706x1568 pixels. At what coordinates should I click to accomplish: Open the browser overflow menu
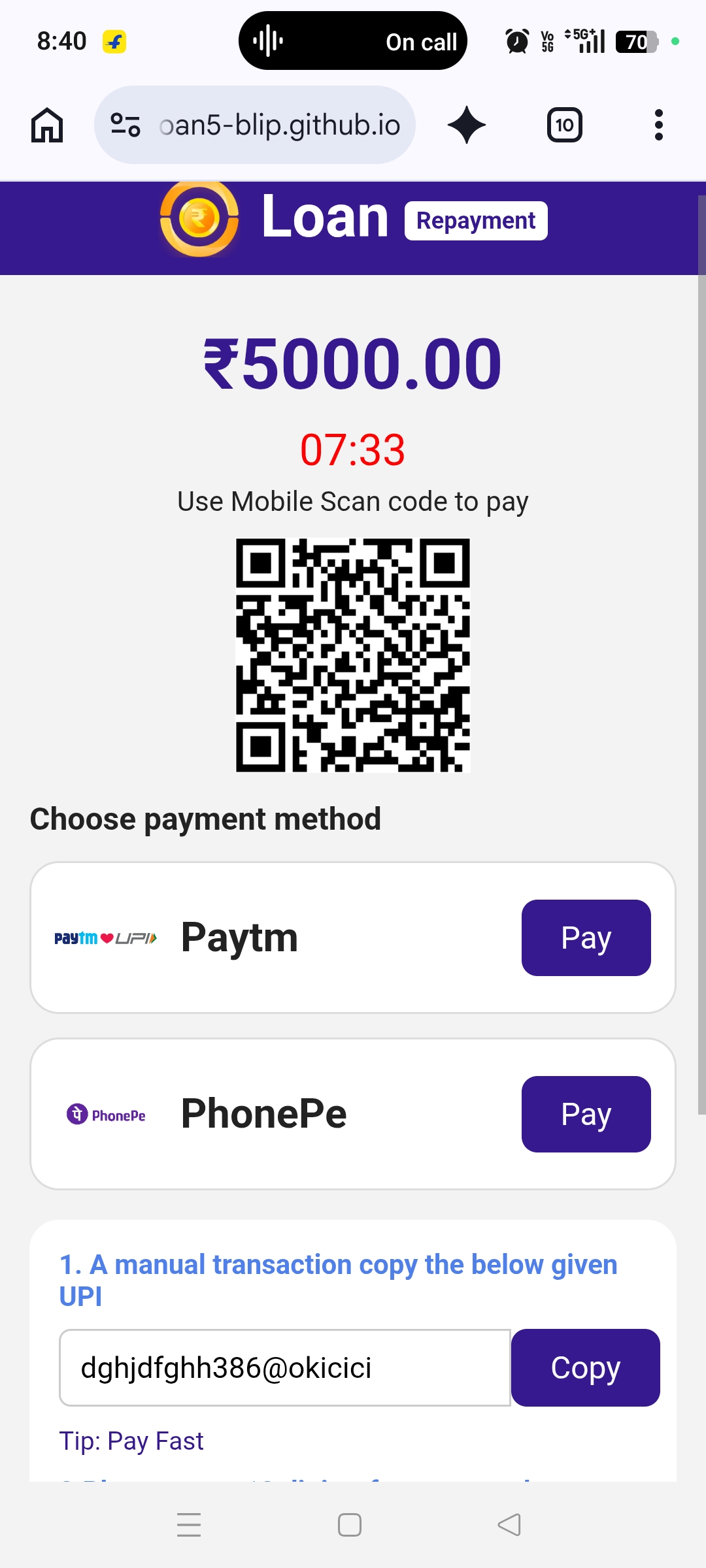point(659,125)
